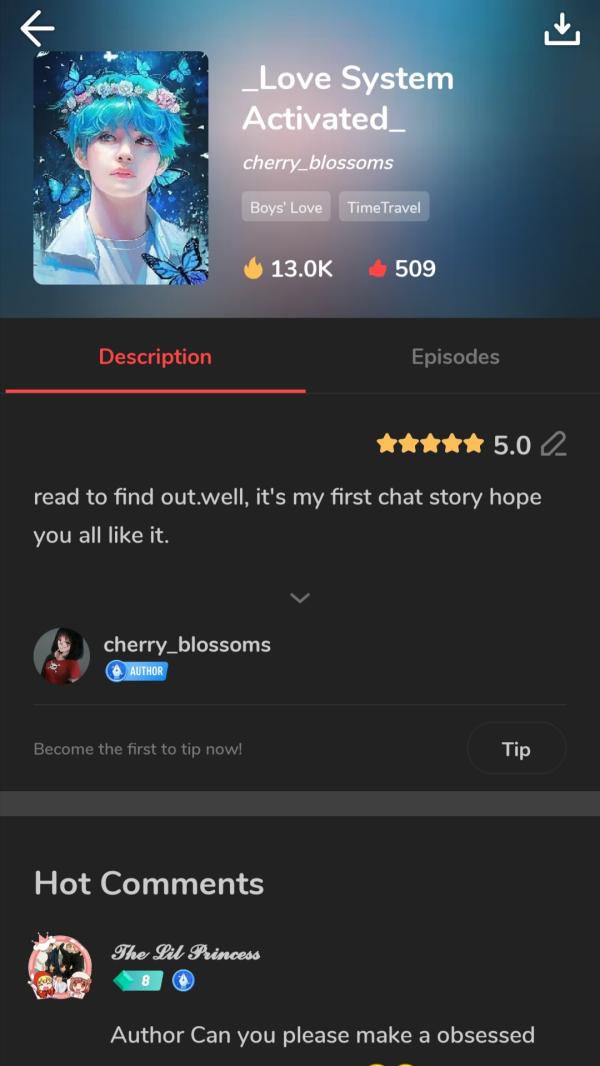Open The Lil Princess commenter's profile picture
The height and width of the screenshot is (1066, 600).
(60, 966)
